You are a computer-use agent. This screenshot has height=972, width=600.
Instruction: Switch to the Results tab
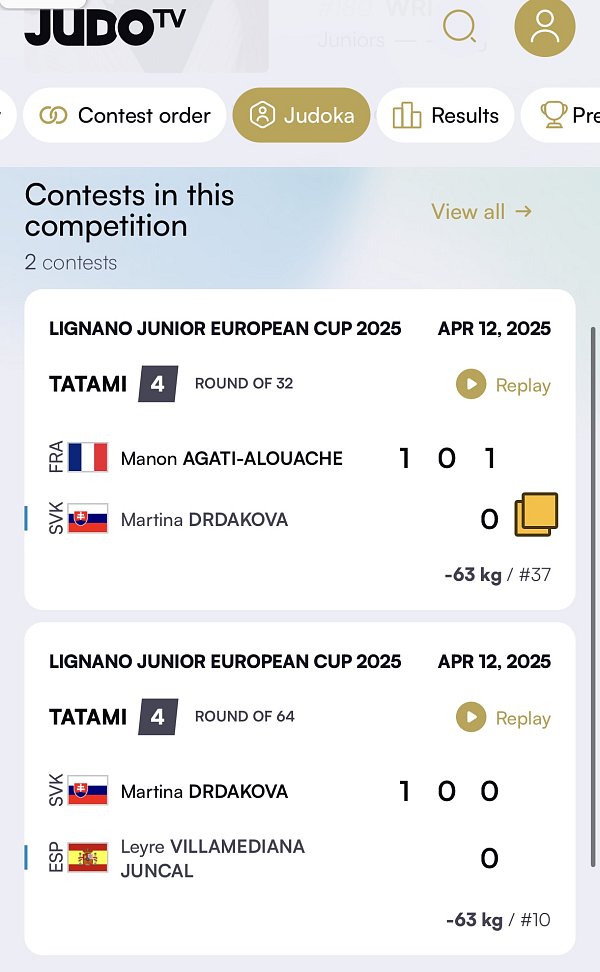pos(446,115)
